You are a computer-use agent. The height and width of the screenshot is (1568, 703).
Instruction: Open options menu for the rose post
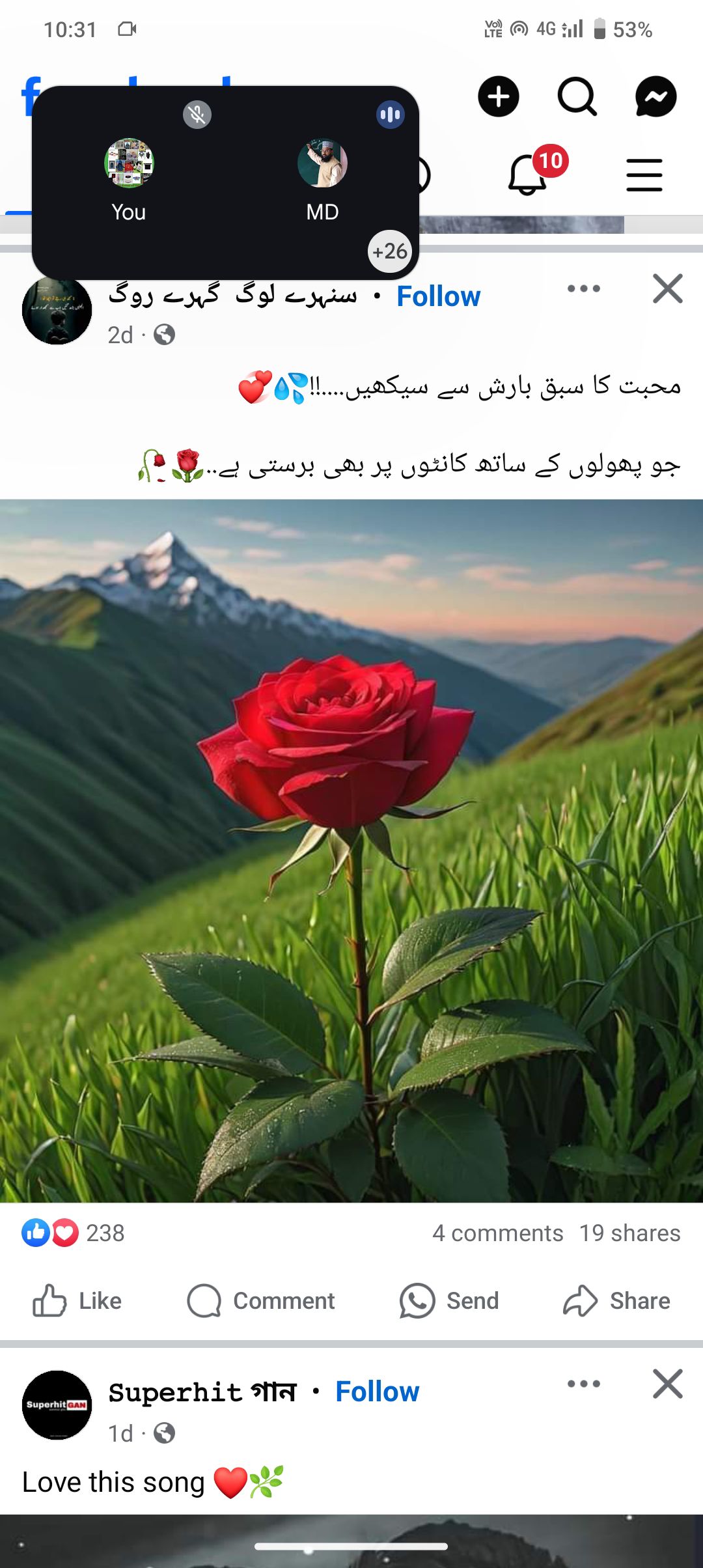[x=583, y=288]
